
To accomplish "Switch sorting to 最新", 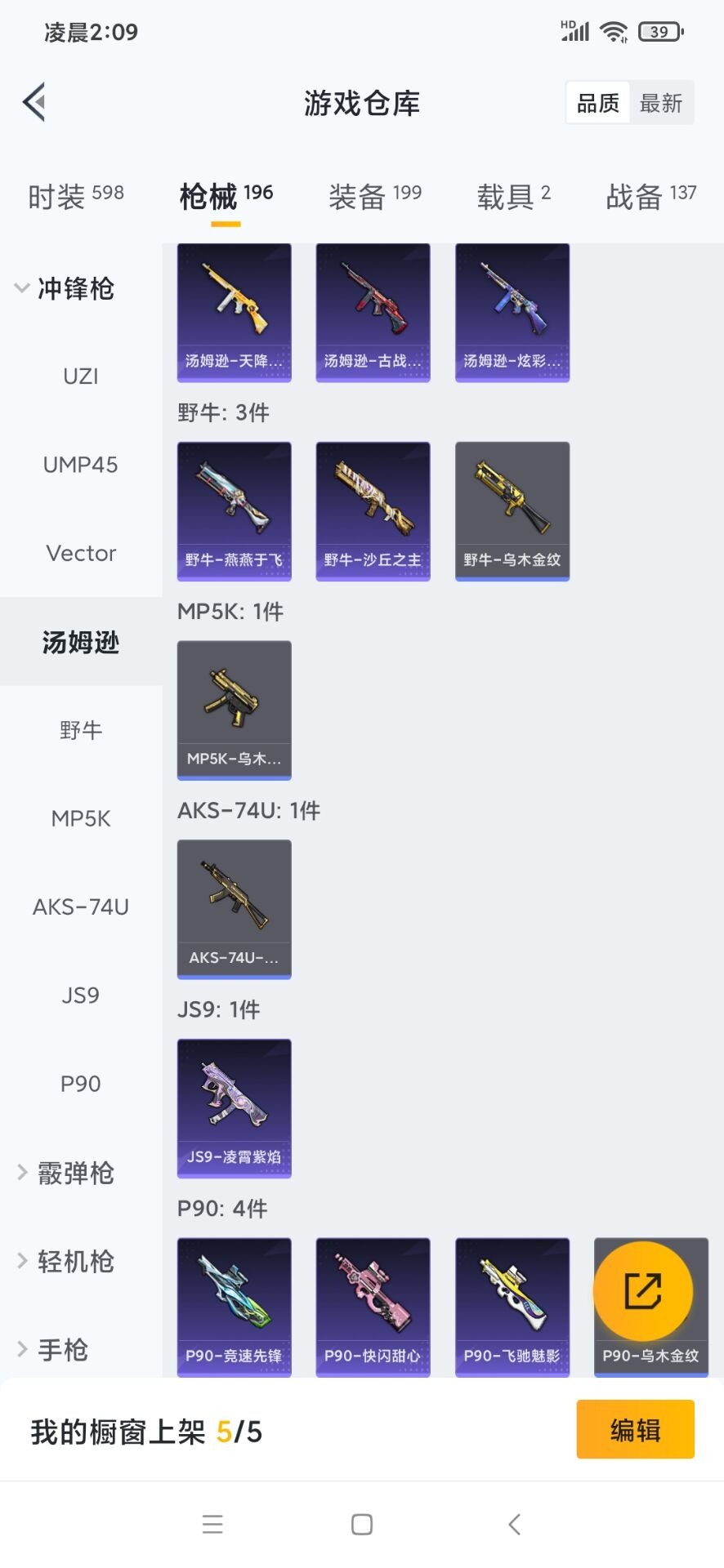I will point(662,102).
